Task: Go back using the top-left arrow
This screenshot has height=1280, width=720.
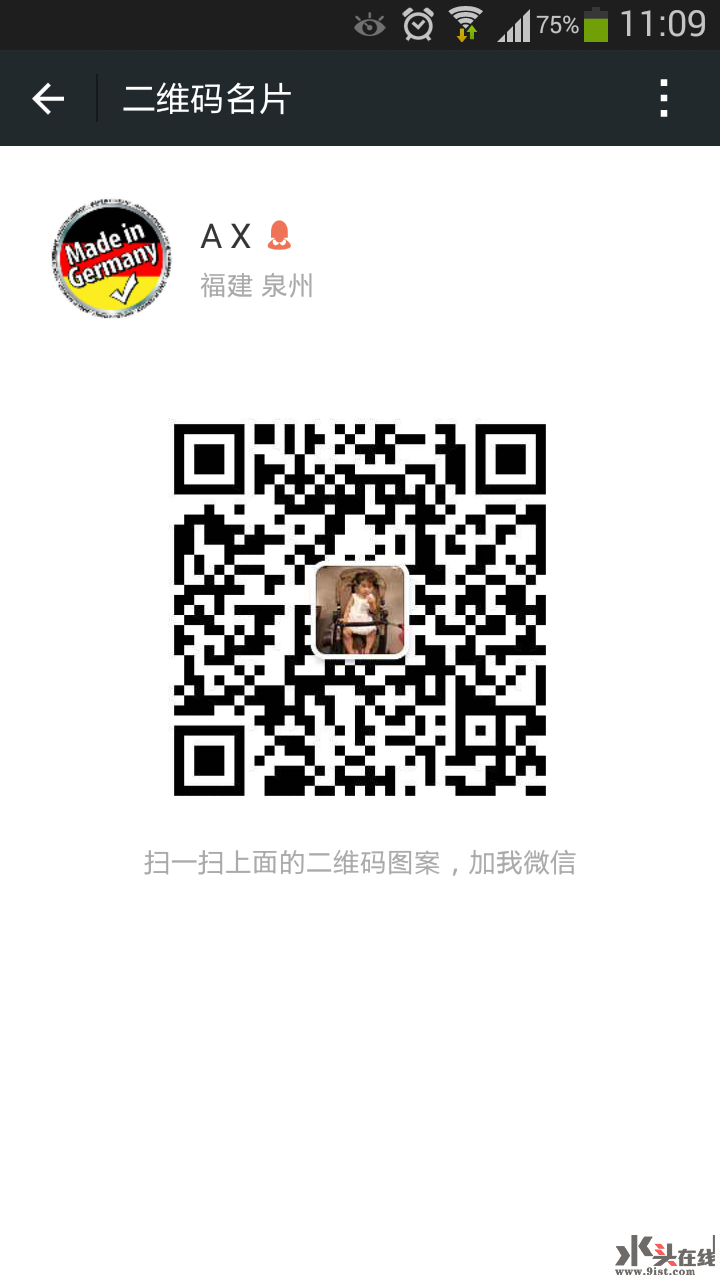Action: pos(47,98)
